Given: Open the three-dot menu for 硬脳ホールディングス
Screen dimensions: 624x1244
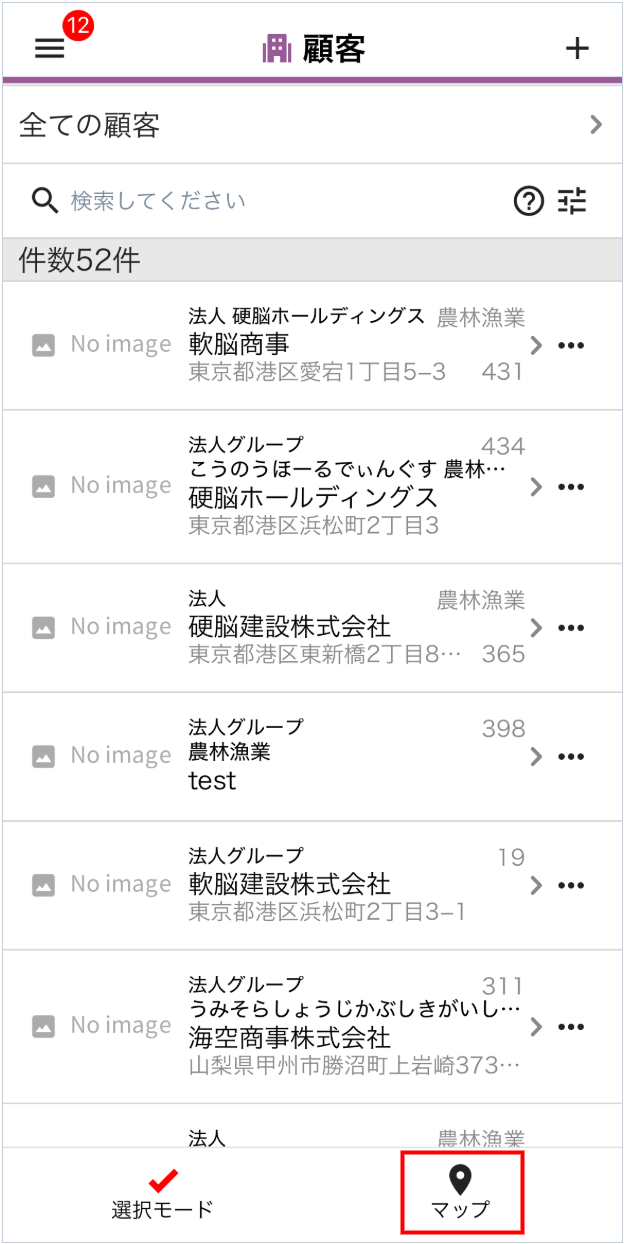Looking at the screenshot, I should pyautogui.click(x=570, y=487).
